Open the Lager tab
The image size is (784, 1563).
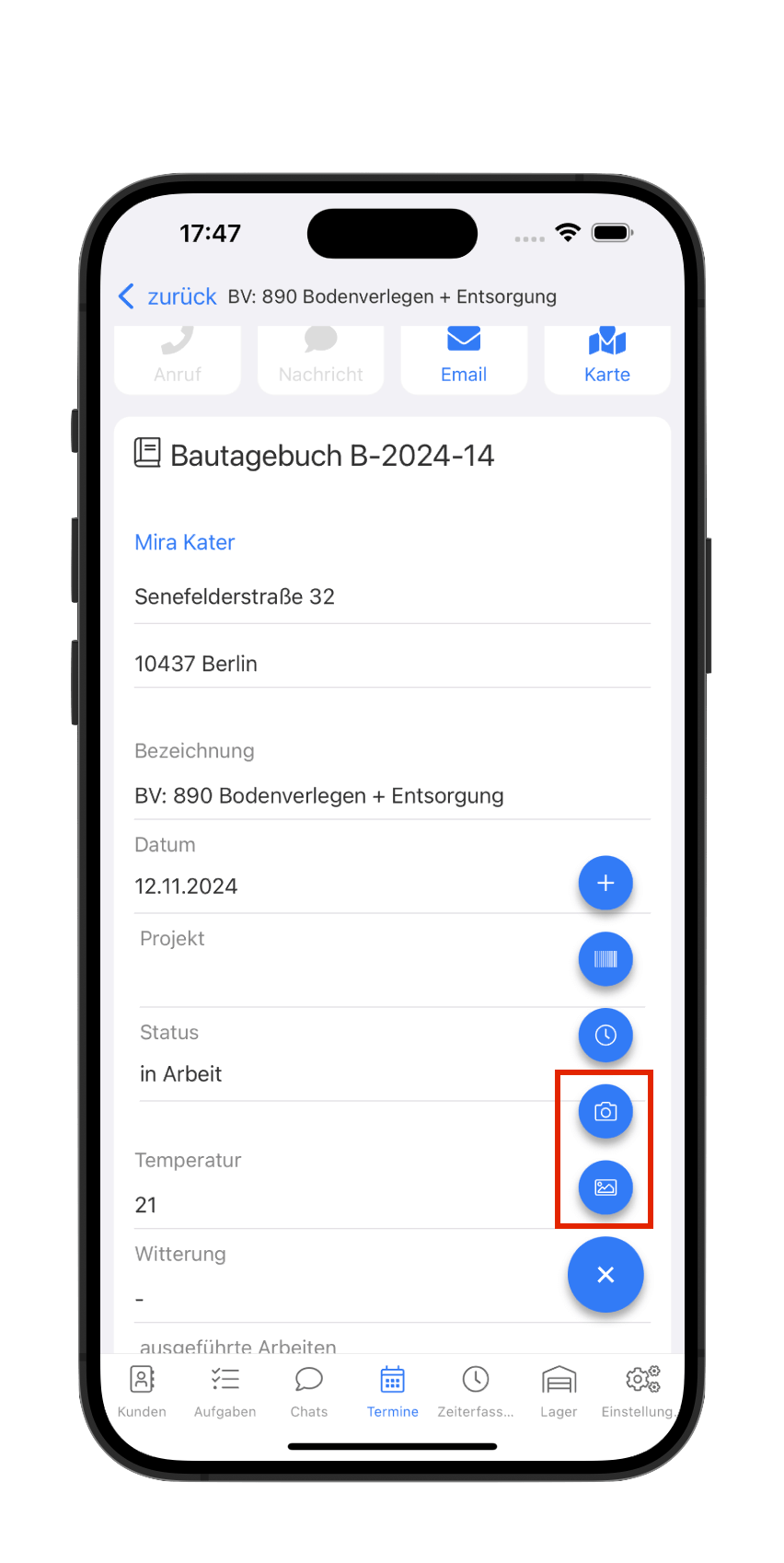point(559,1391)
